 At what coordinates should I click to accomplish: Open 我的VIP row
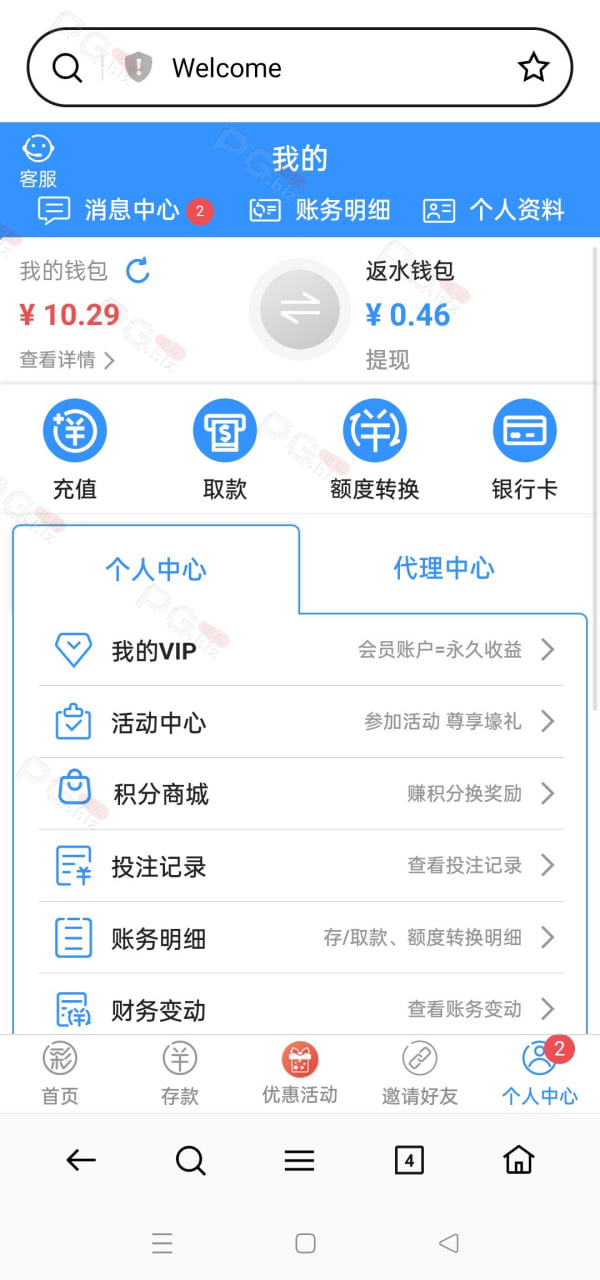click(300, 650)
